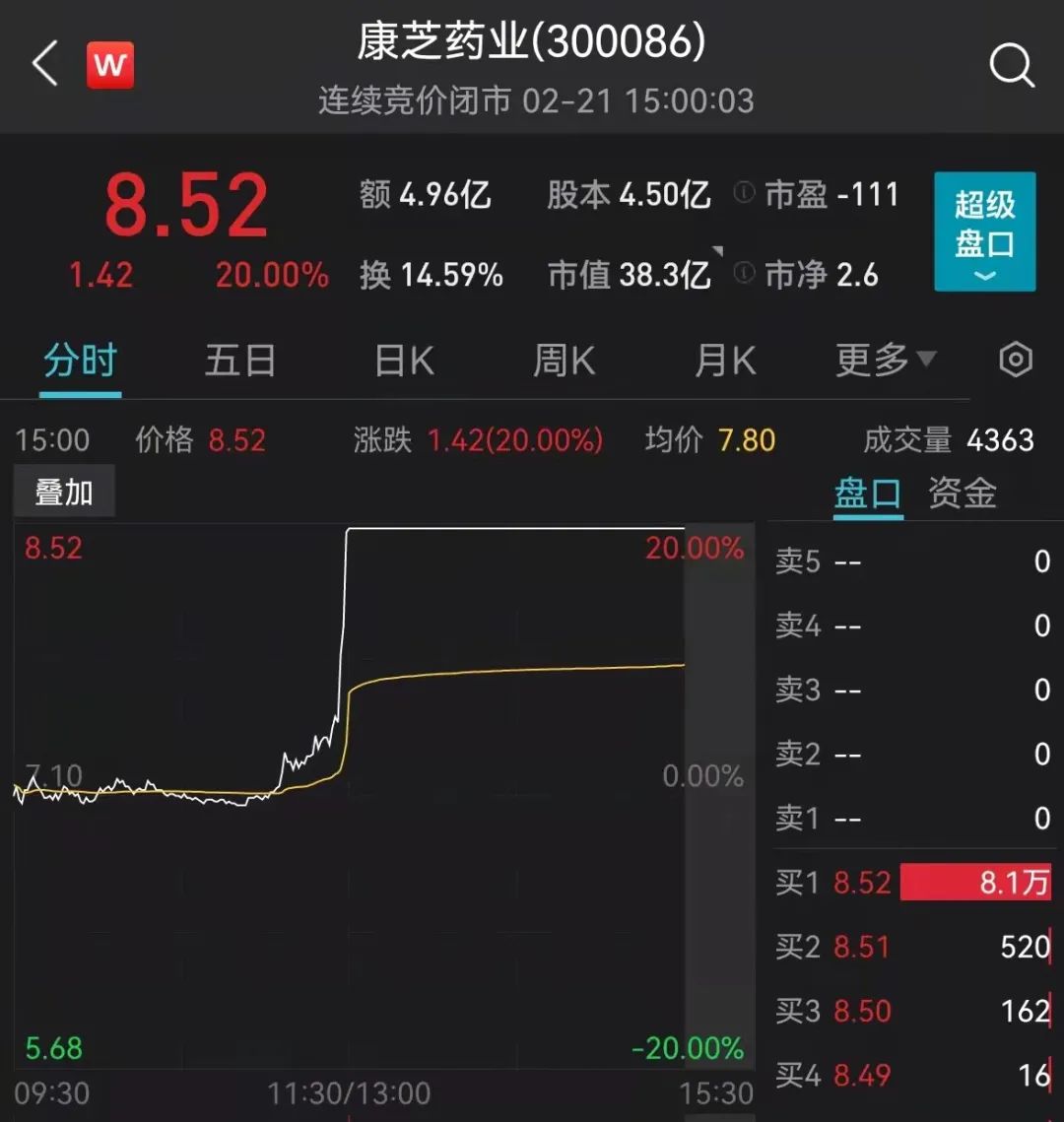Tap the back arrow to exit stock page
Screen dimensions: 1064x1122
pyautogui.click(x=43, y=65)
